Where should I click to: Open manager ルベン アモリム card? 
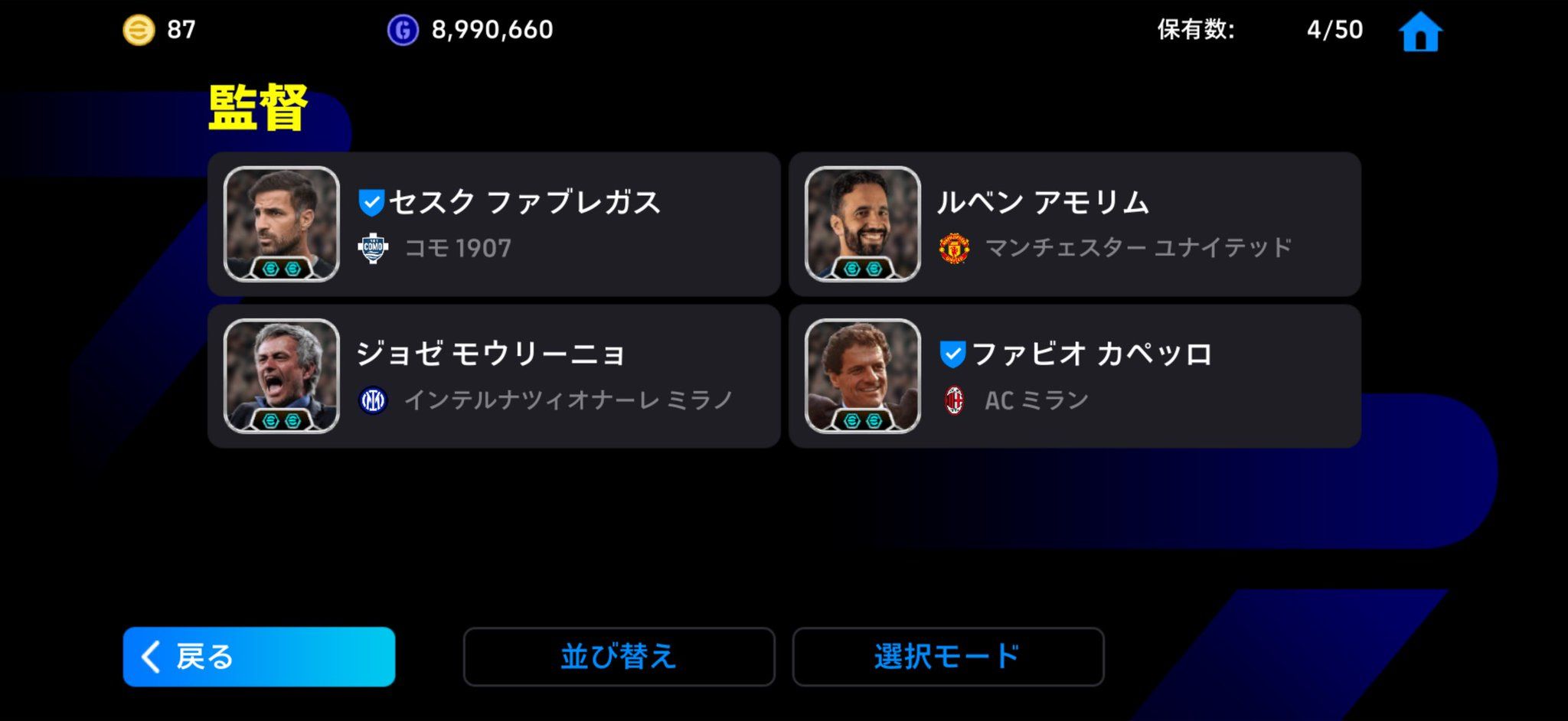click(x=1074, y=223)
